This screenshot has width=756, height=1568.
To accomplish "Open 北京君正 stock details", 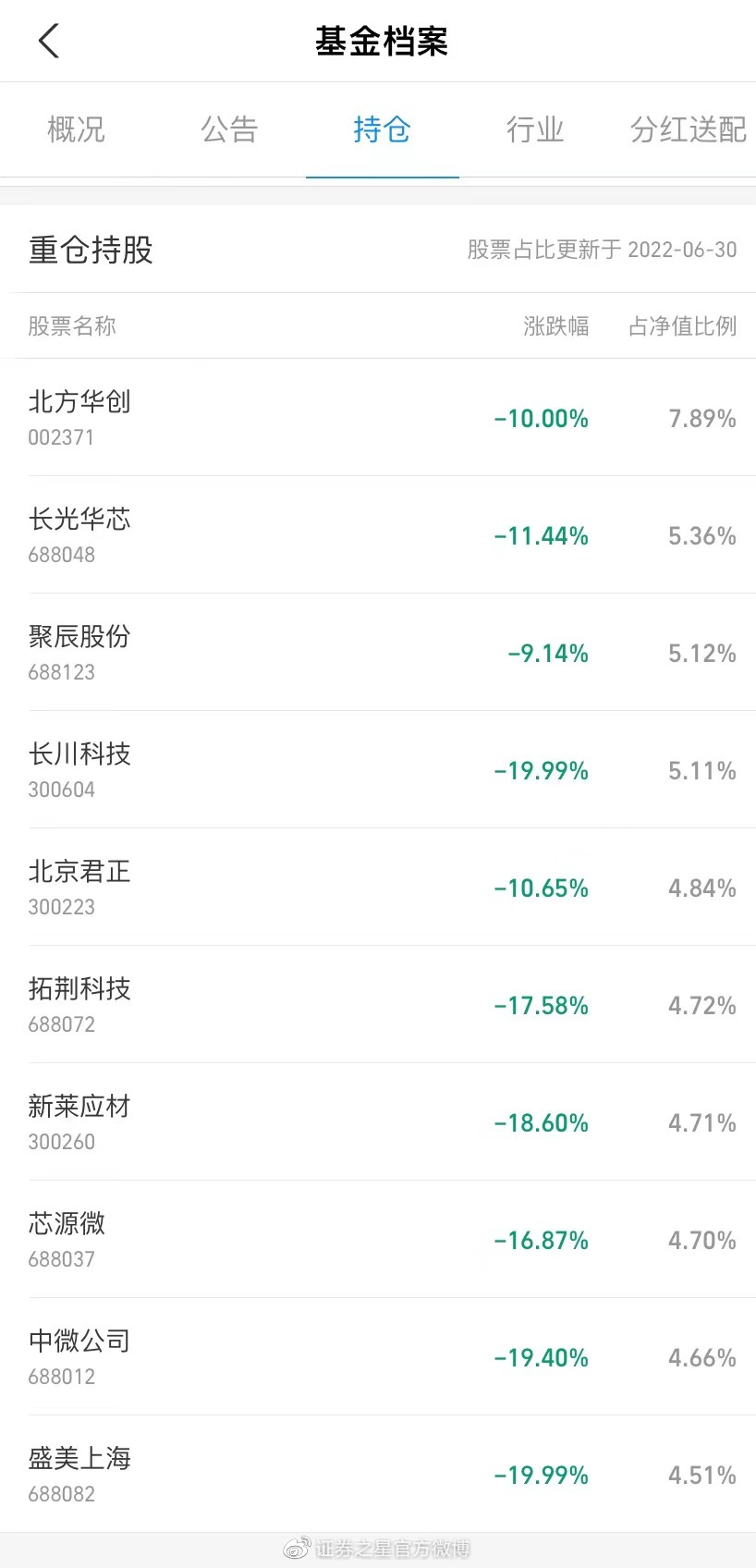I will 378,888.
